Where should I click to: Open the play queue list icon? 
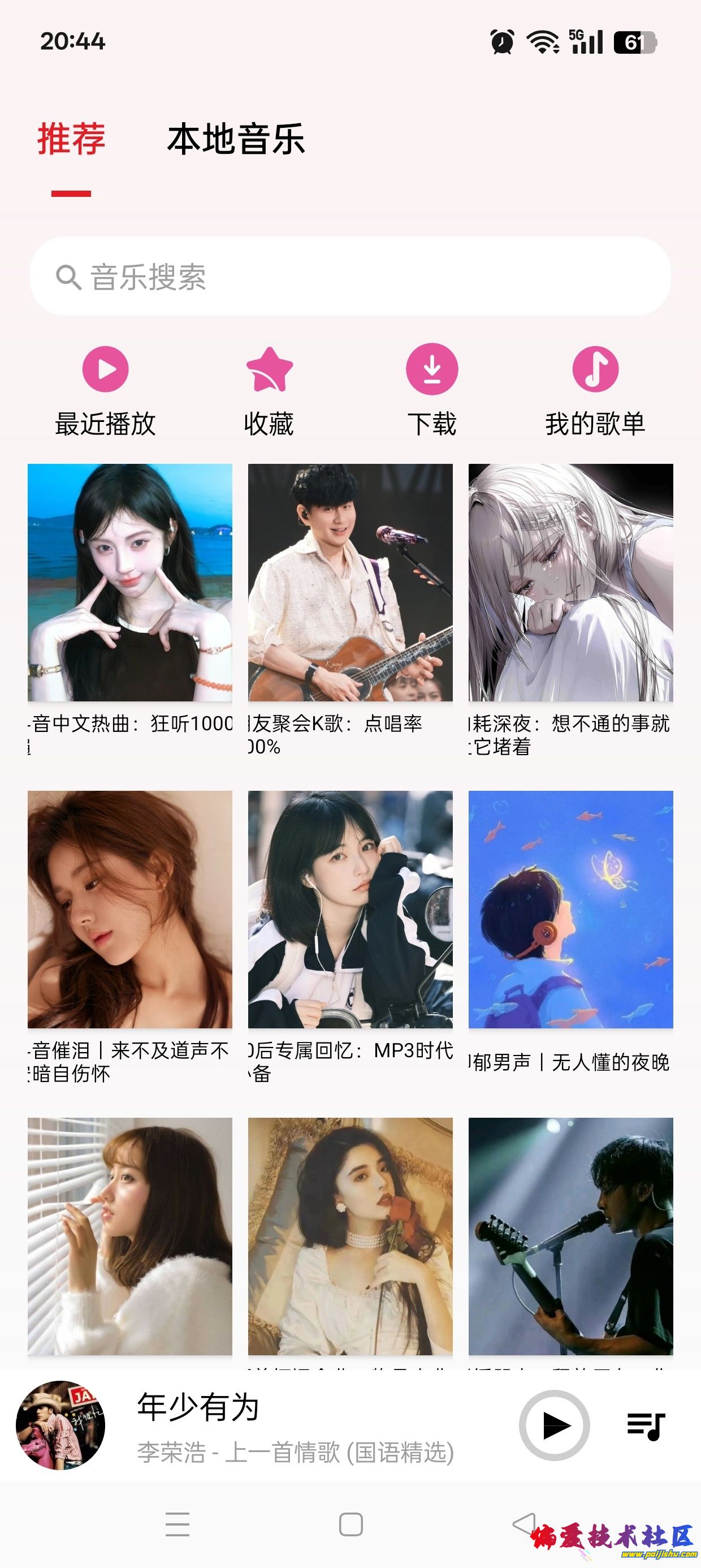point(646,1425)
